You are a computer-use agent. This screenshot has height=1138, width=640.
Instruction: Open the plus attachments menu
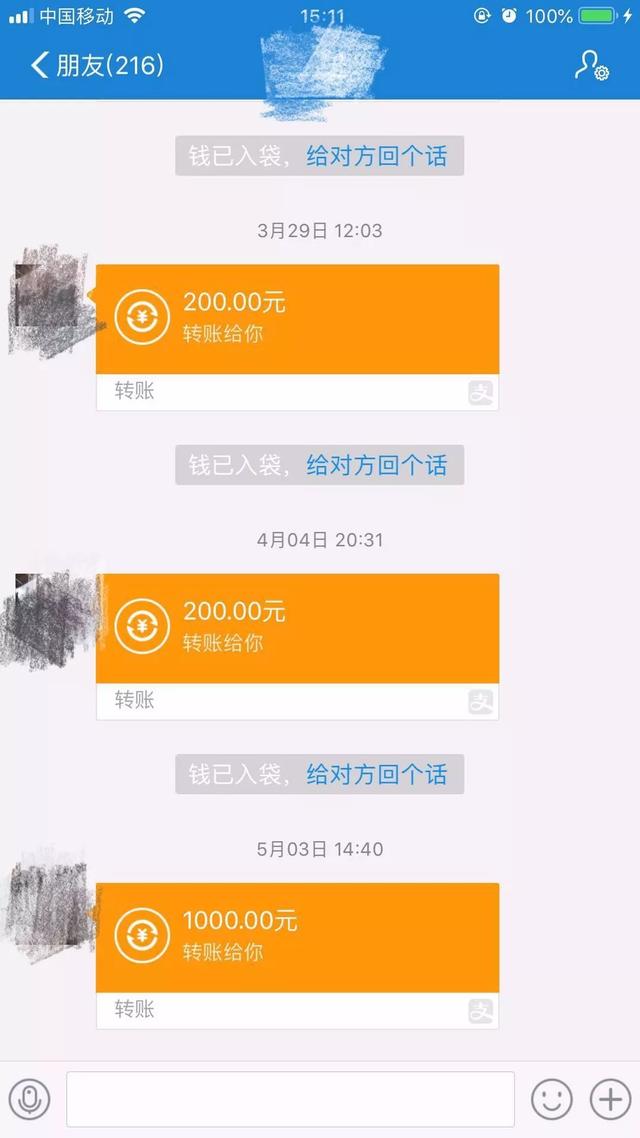tap(610, 1100)
